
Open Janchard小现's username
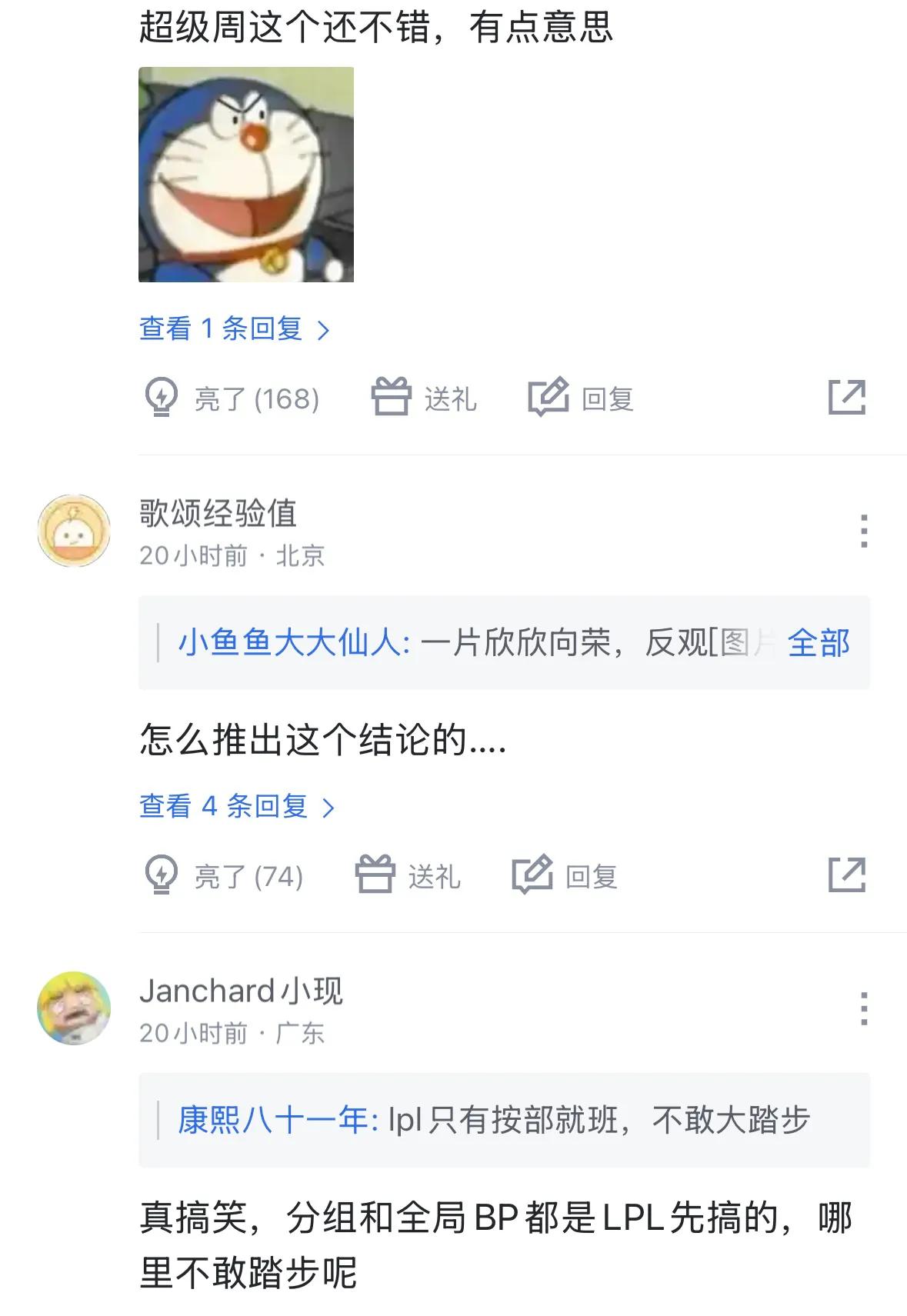pos(241,991)
